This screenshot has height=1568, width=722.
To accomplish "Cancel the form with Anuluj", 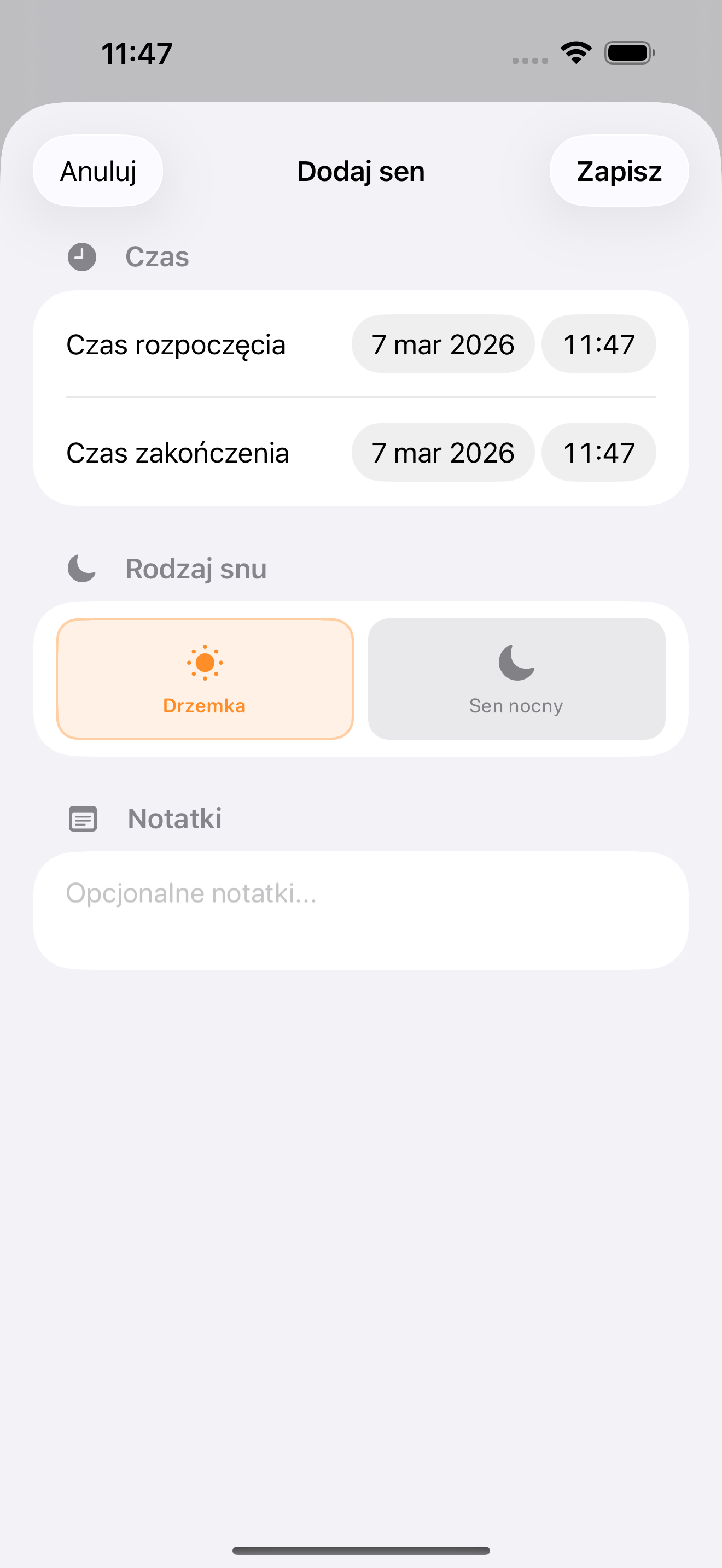I will (98, 171).
